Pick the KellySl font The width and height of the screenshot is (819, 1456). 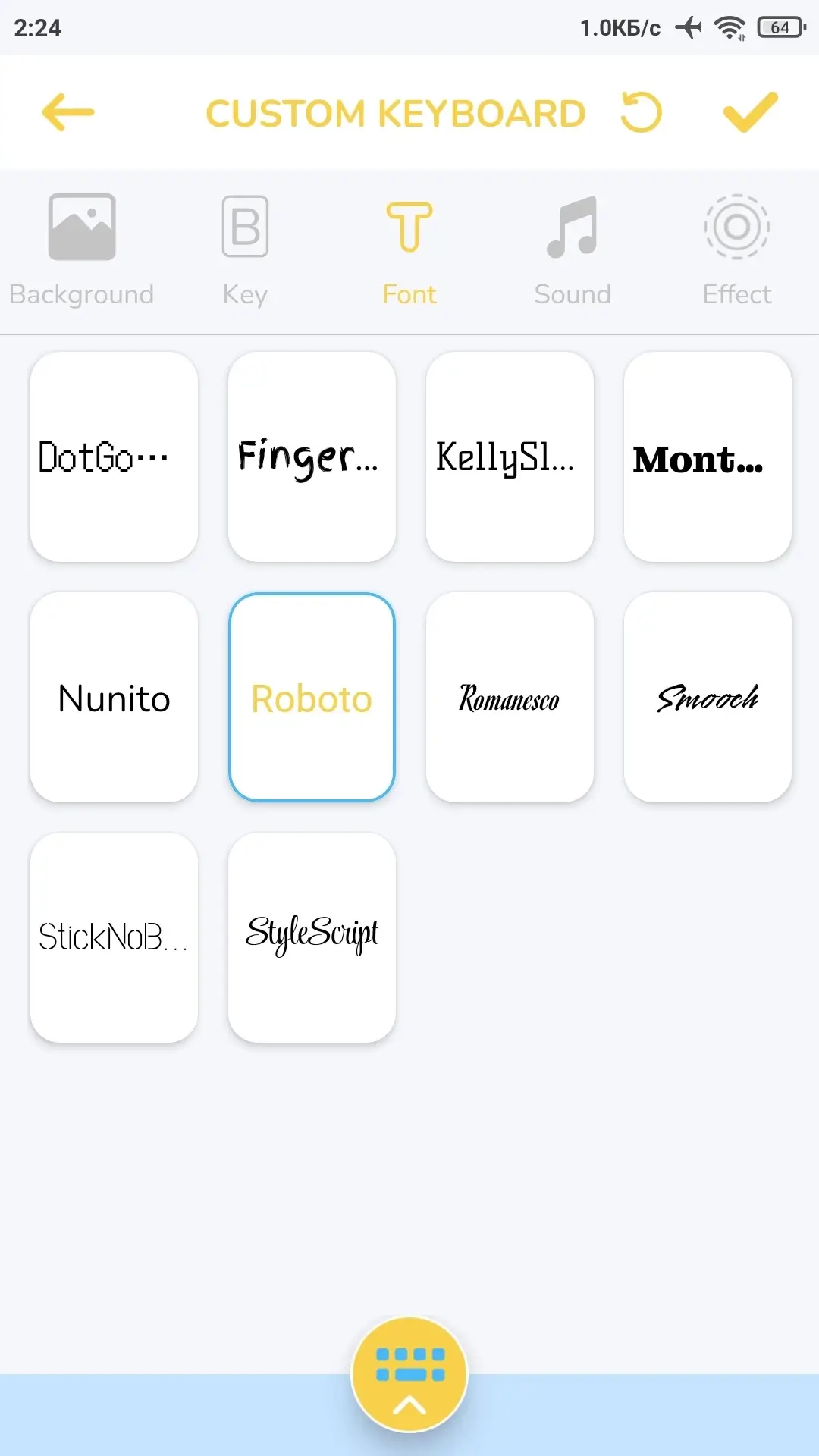510,457
